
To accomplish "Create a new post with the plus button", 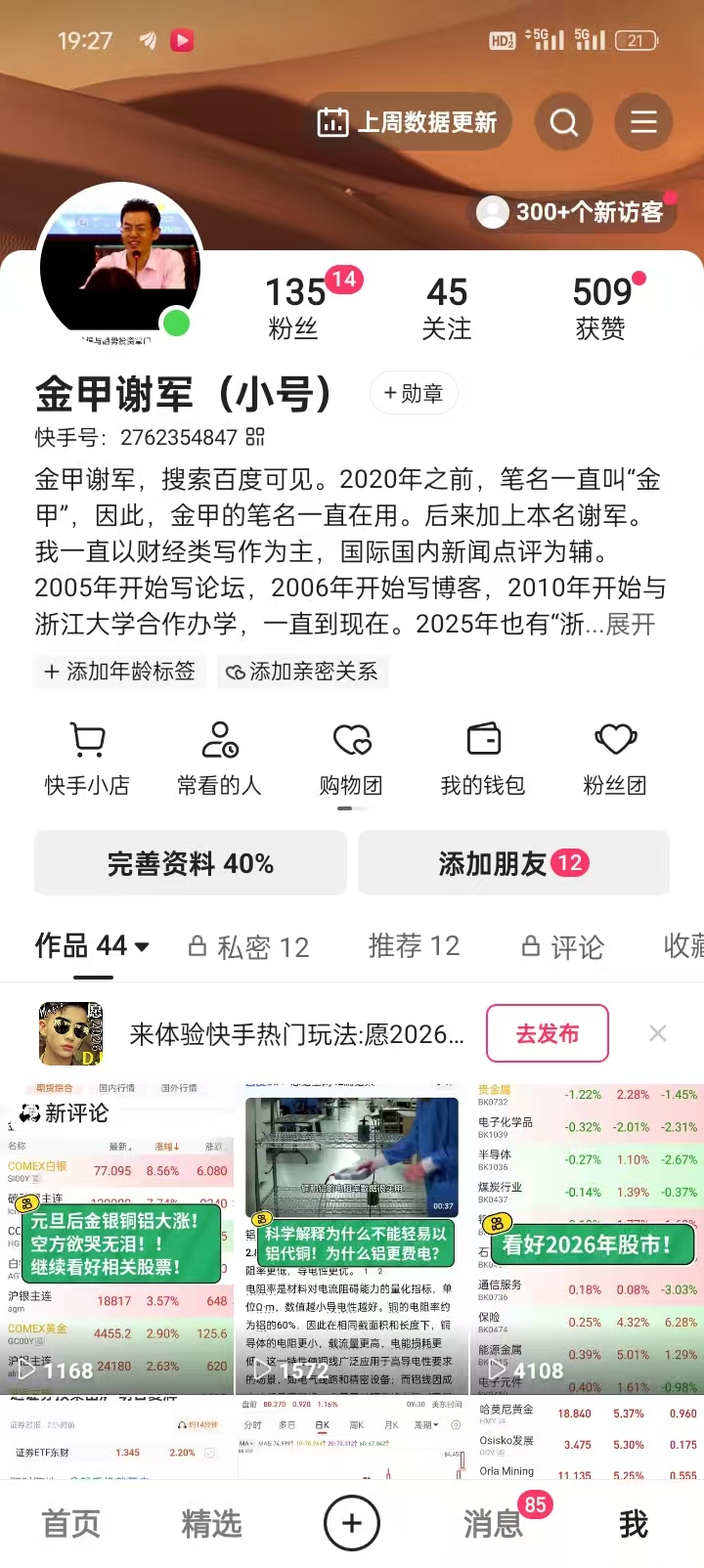I will coord(352,1523).
